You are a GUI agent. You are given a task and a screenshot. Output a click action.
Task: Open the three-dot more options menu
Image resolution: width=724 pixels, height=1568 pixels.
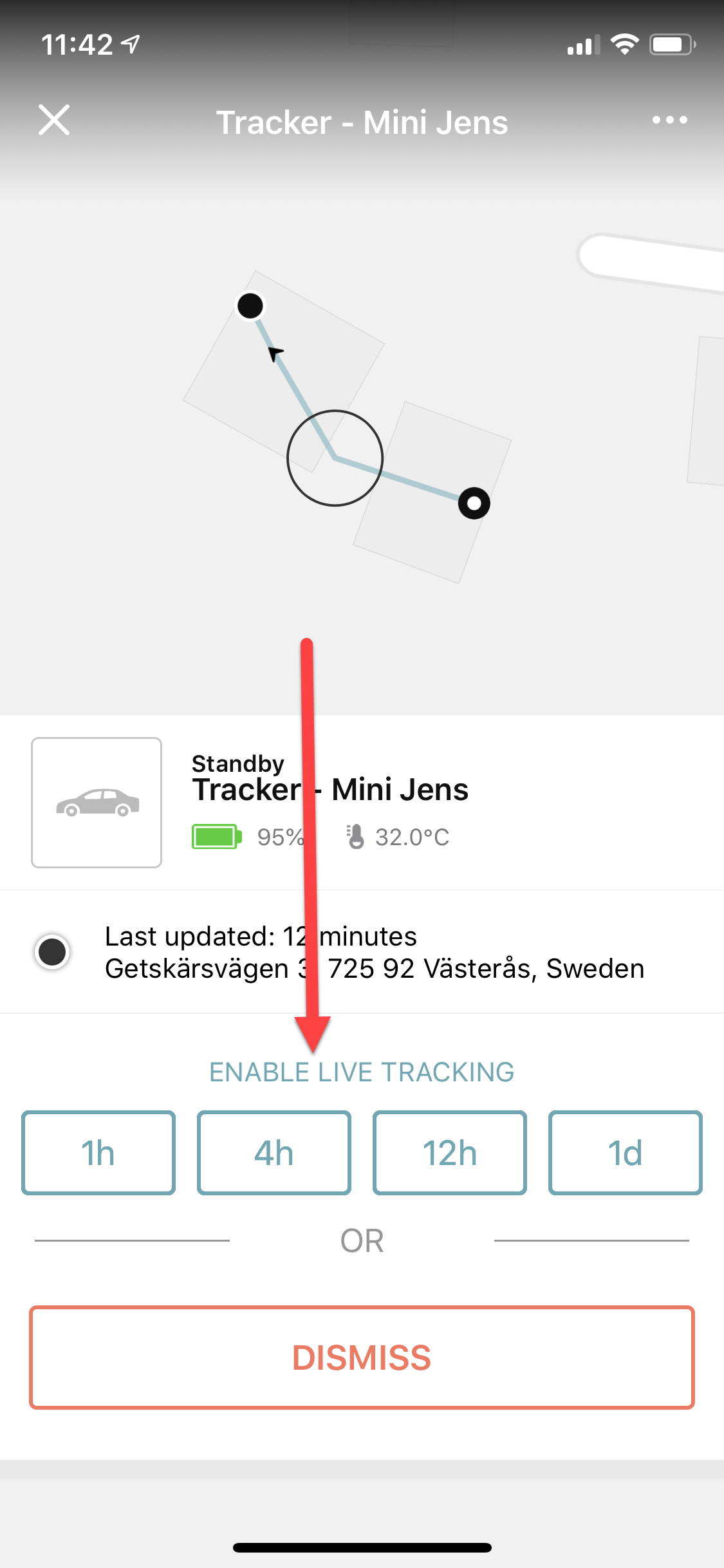pyautogui.click(x=669, y=120)
